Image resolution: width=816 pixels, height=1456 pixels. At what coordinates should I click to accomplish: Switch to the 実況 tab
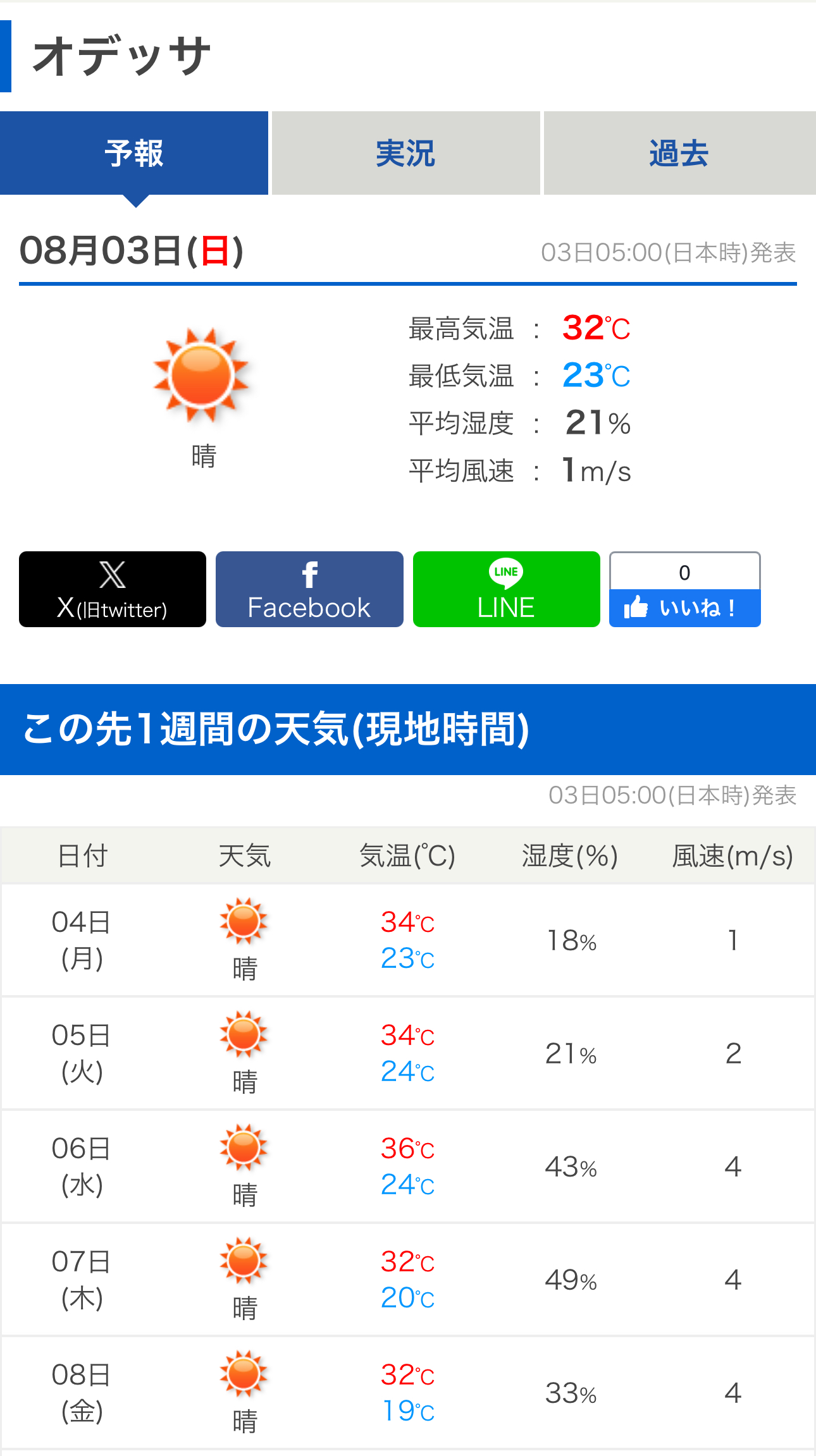click(x=405, y=153)
